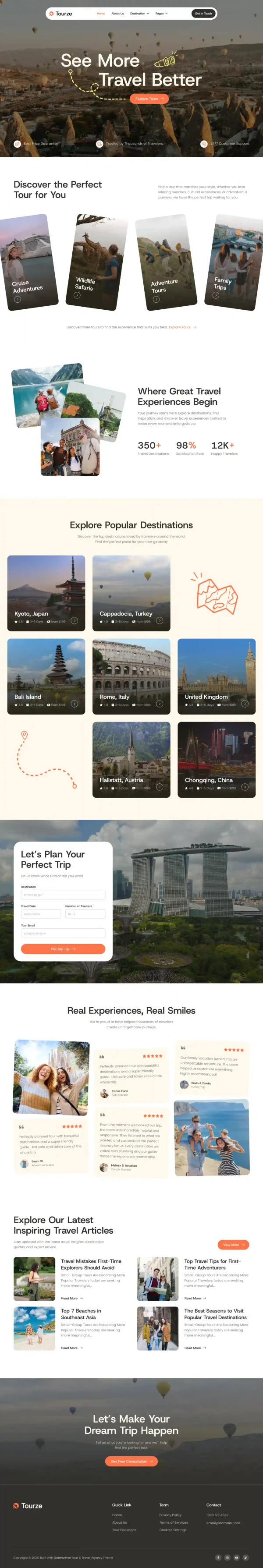Tap View More next to the travel articles

[x=233, y=1245]
